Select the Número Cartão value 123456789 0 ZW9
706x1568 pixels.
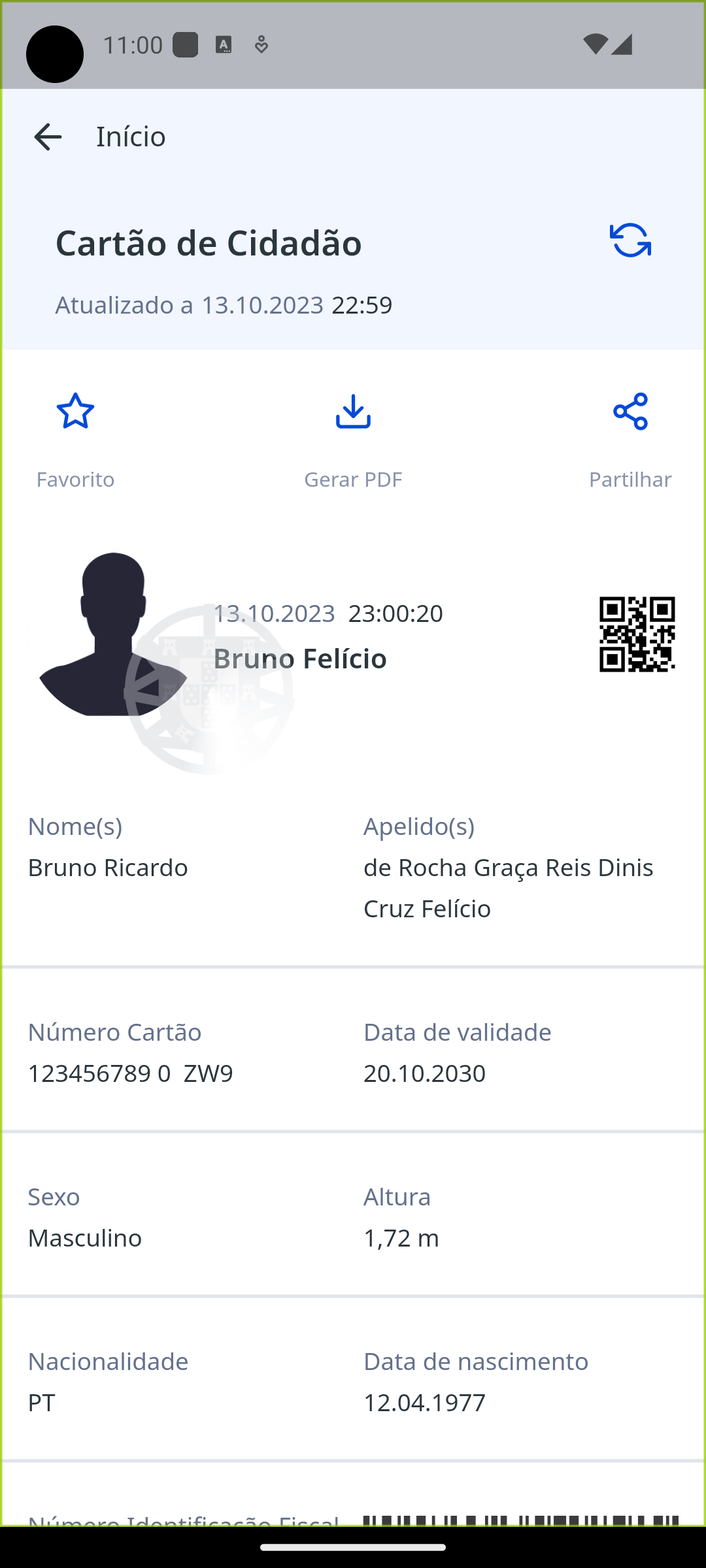[x=131, y=1072]
